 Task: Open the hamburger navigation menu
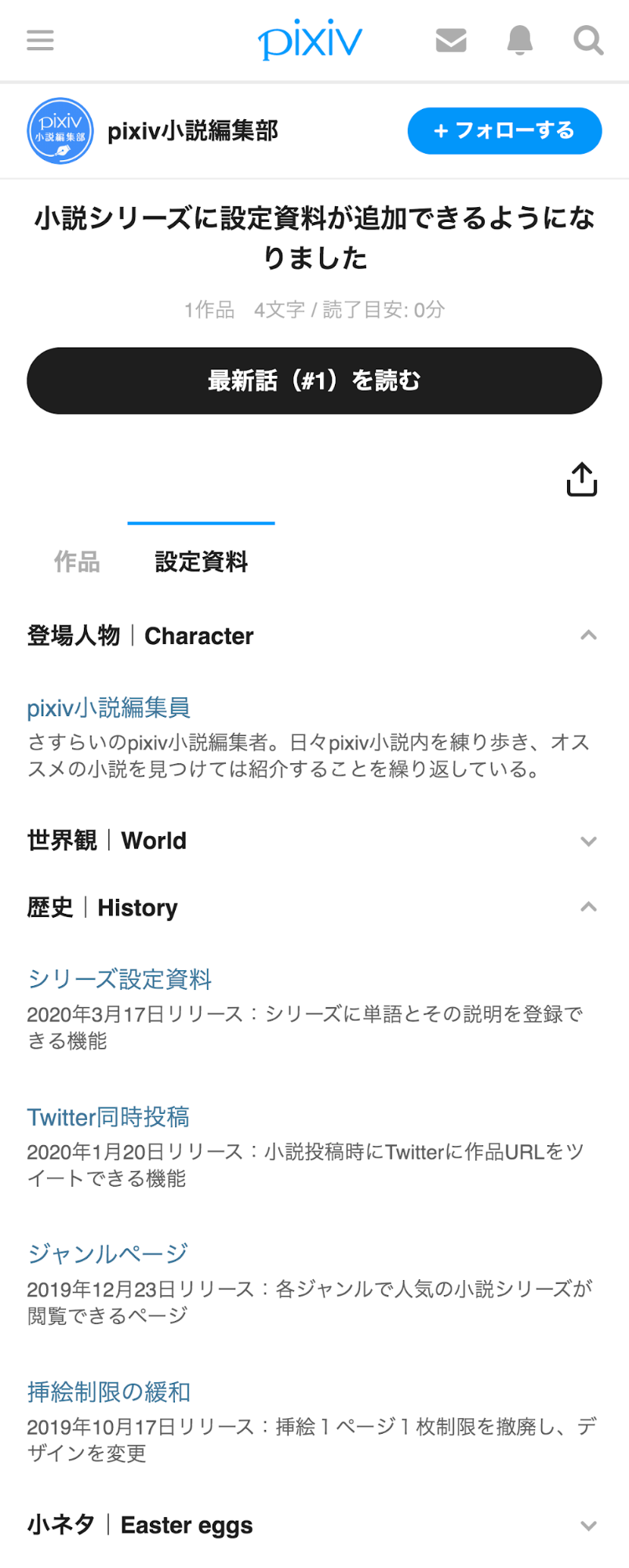39,41
